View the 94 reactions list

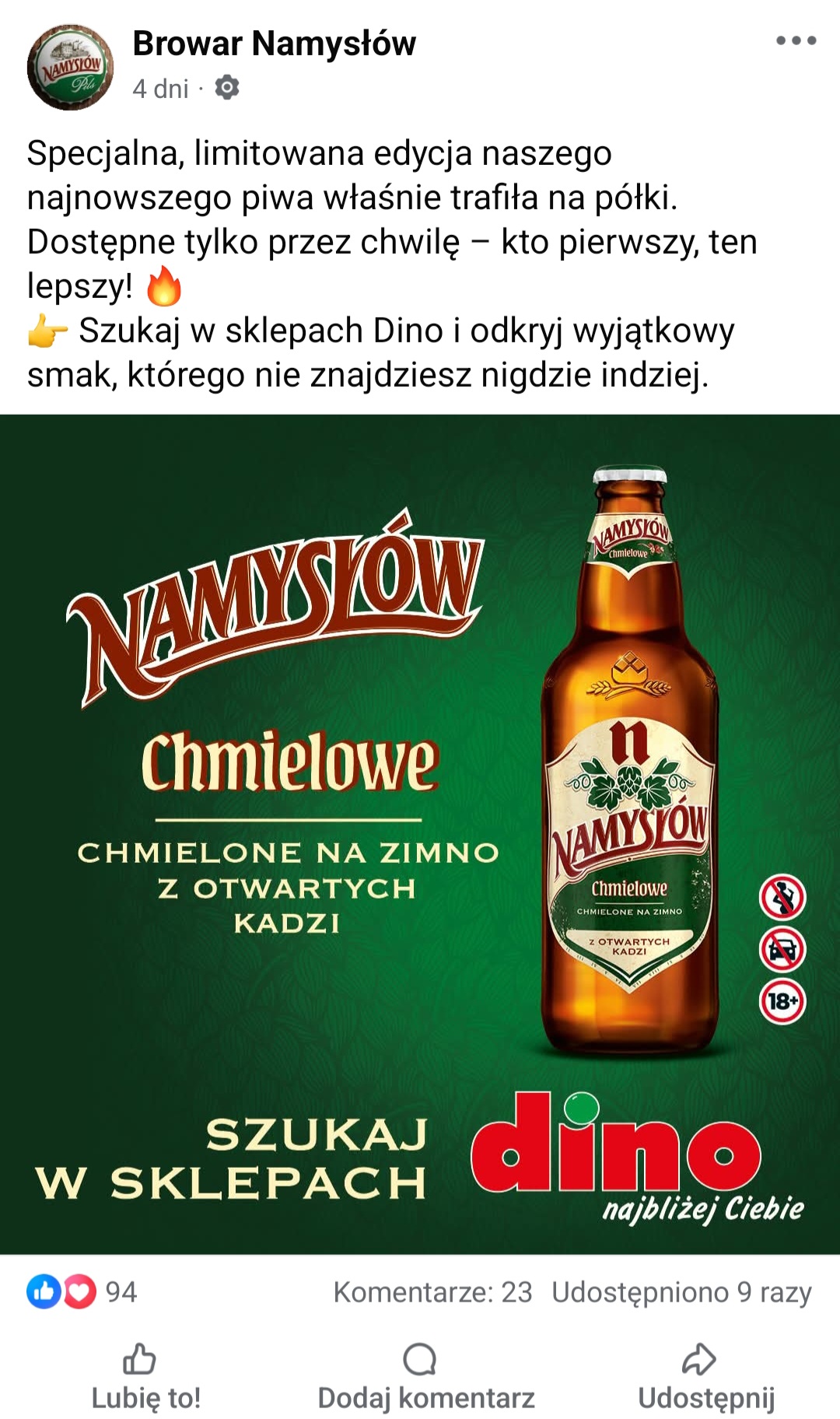click(82, 1292)
